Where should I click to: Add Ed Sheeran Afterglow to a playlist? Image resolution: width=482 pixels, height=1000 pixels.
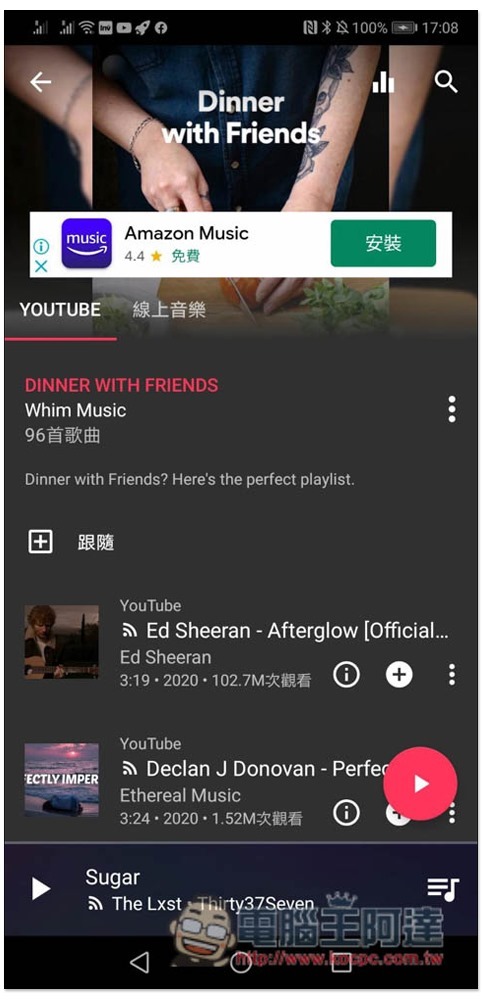(x=399, y=675)
